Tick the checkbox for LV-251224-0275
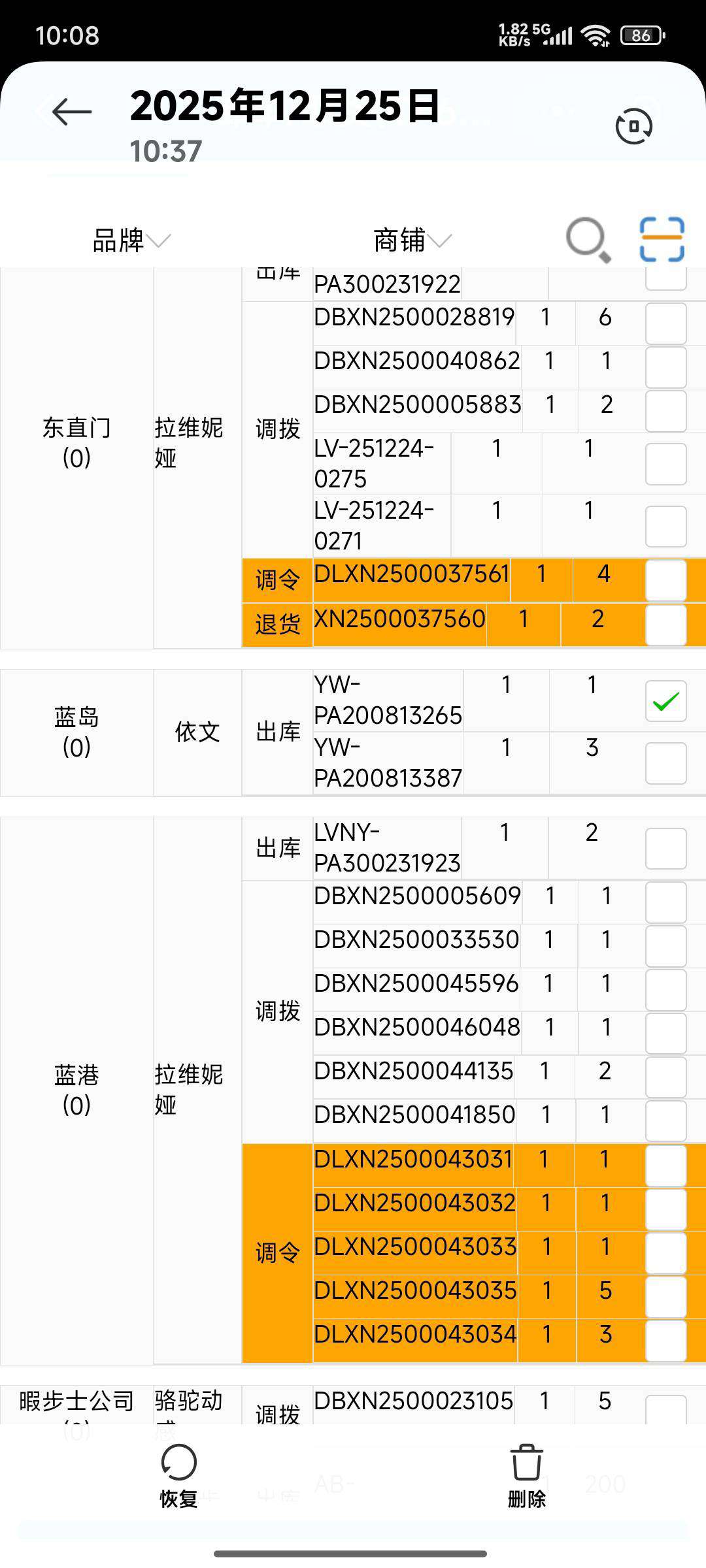The height and width of the screenshot is (1568, 706). (665, 464)
